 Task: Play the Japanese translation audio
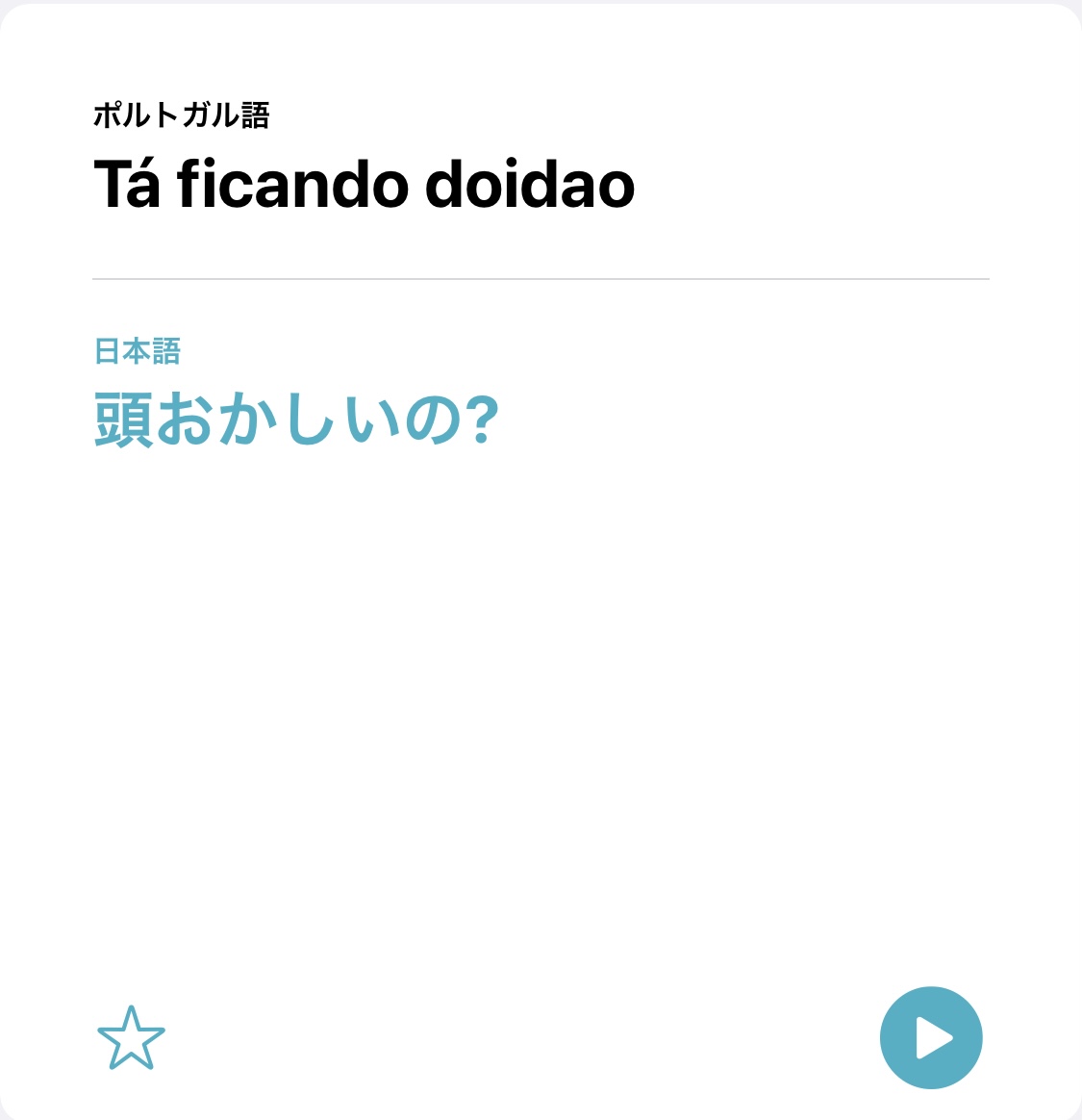[930, 1038]
